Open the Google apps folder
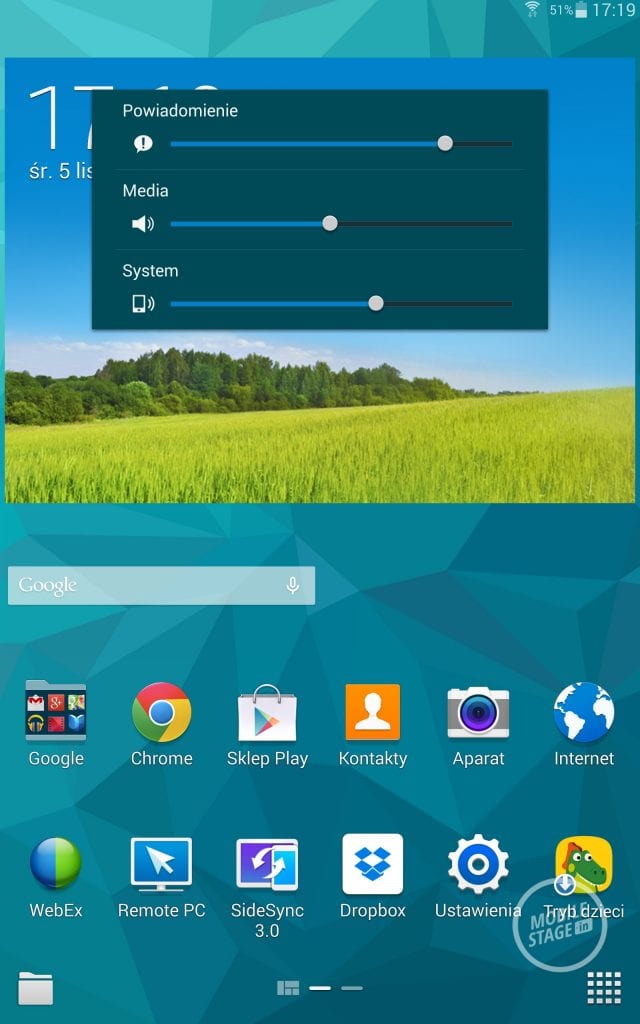 tap(56, 712)
